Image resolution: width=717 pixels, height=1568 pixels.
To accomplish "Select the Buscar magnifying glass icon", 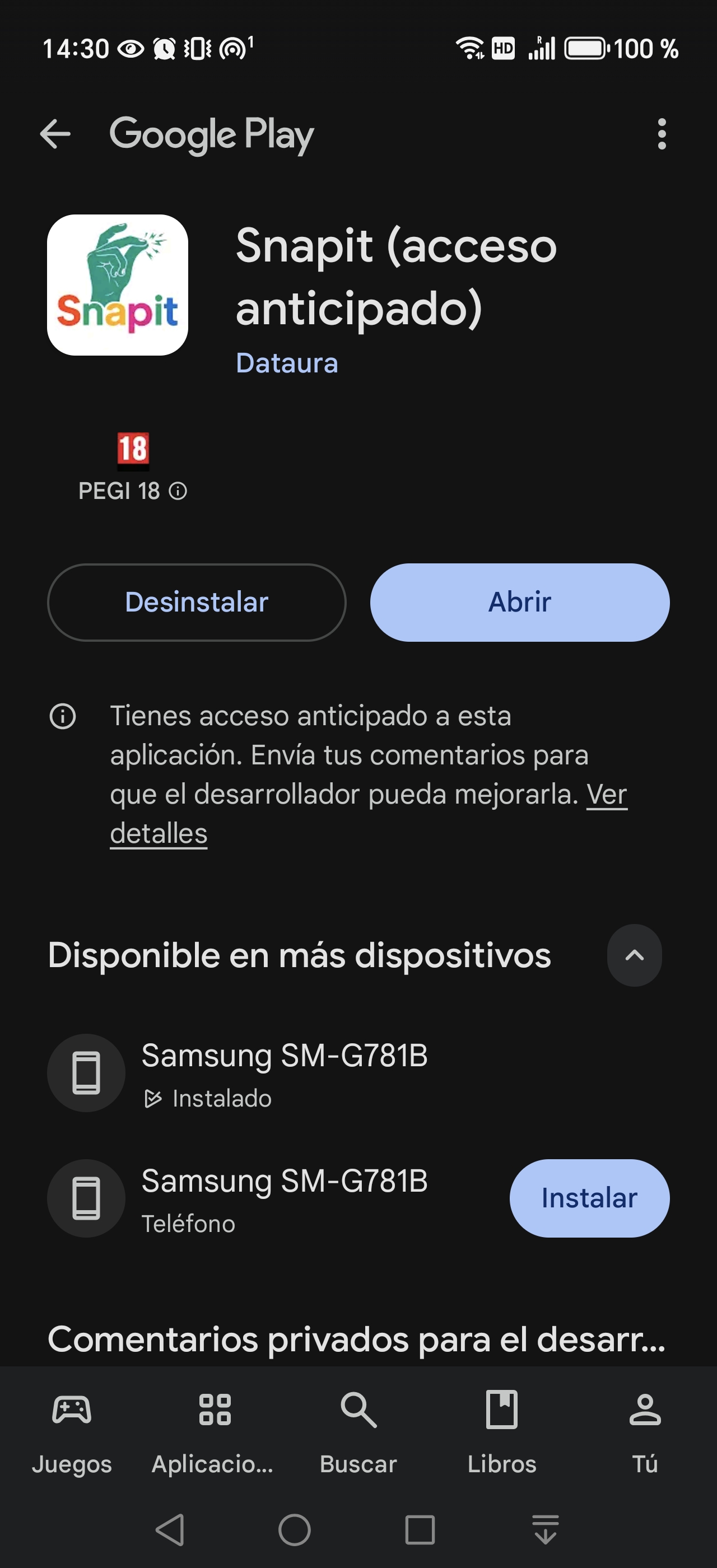I will point(358,1412).
